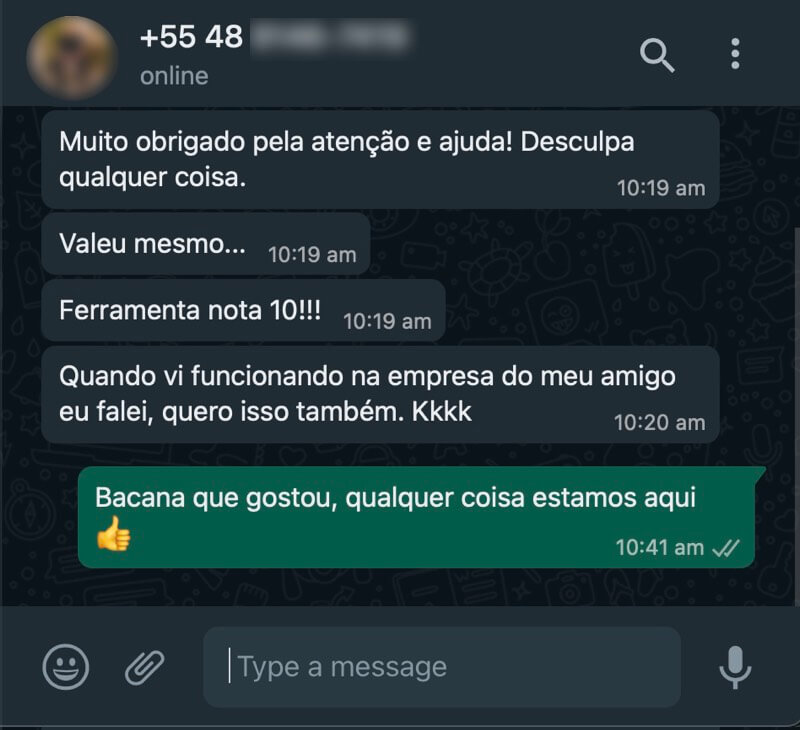Search within this chat
This screenshot has height=730, width=800.
(657, 55)
